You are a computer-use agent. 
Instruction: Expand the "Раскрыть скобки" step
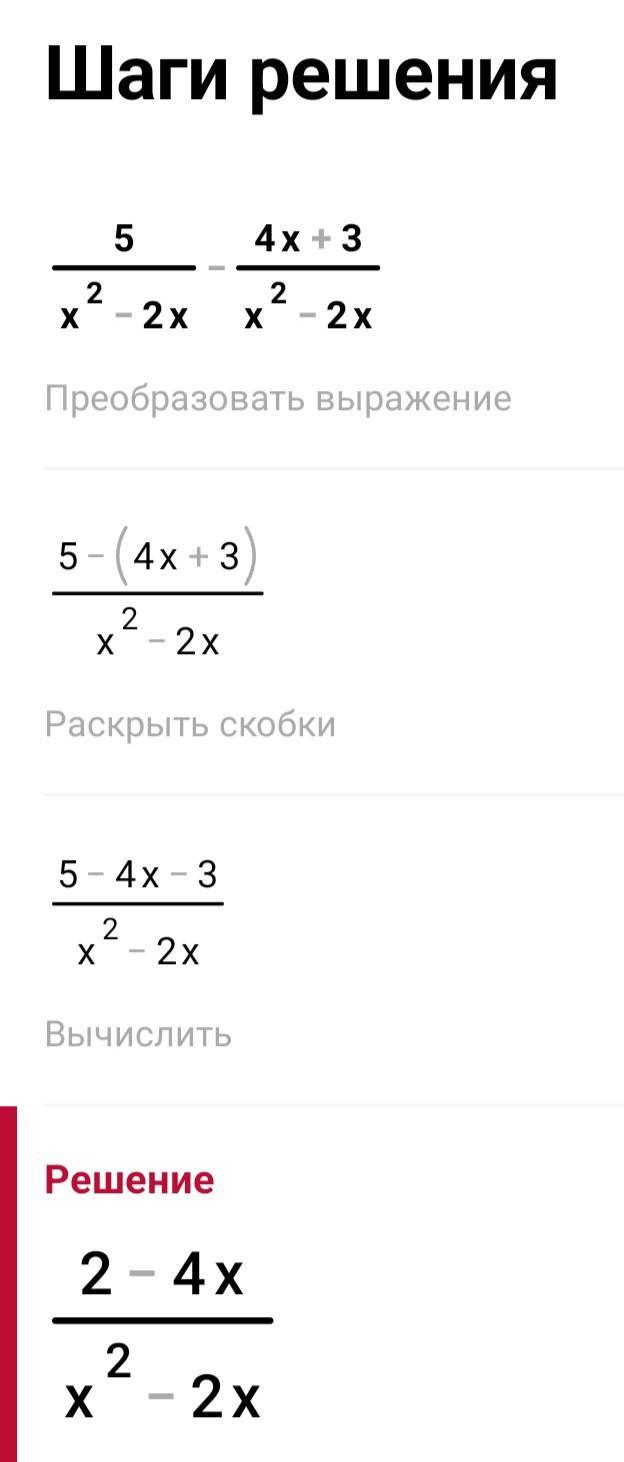tap(190, 724)
